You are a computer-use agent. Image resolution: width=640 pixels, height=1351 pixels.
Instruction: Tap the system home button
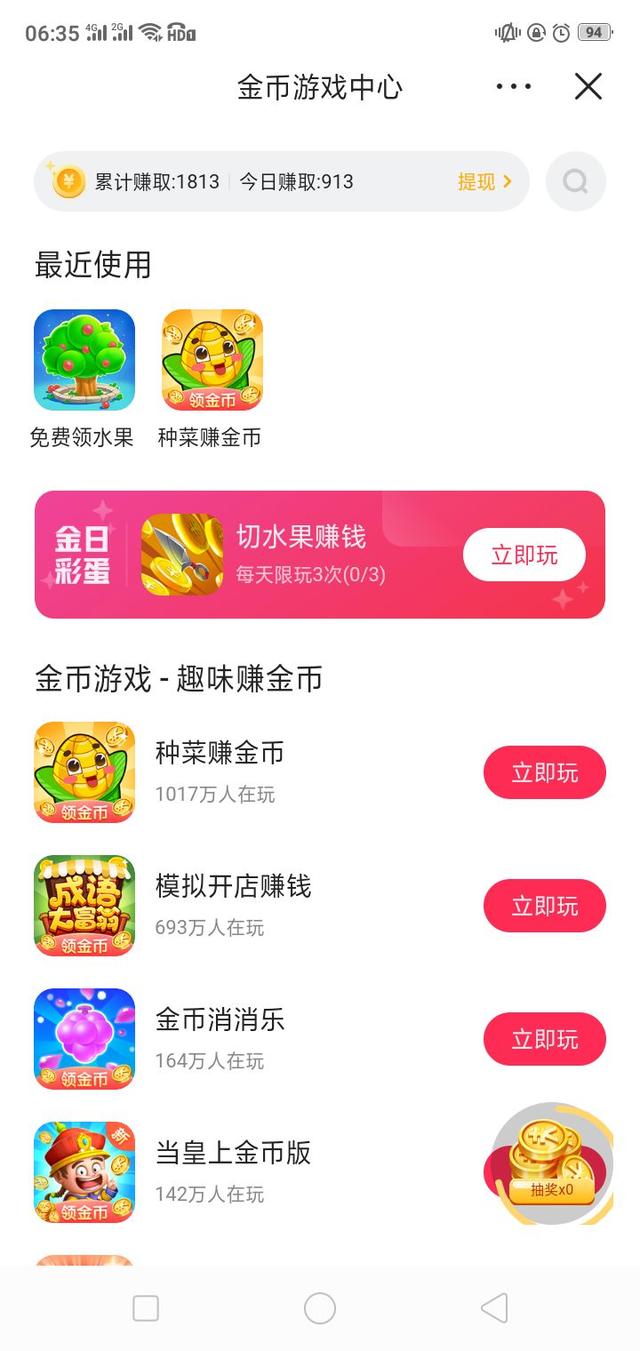coord(320,1308)
